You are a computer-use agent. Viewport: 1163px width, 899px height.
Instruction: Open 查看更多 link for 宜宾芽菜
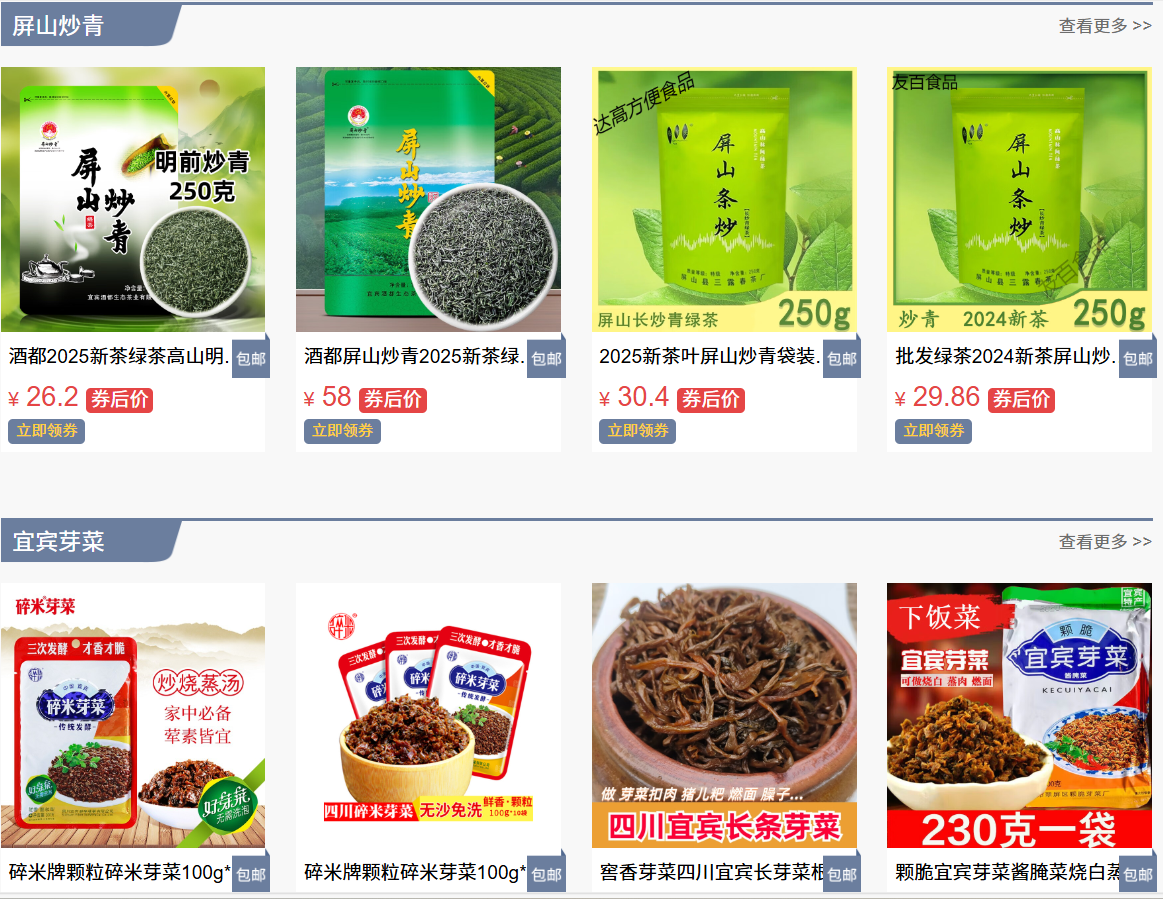pyautogui.click(x=1104, y=542)
